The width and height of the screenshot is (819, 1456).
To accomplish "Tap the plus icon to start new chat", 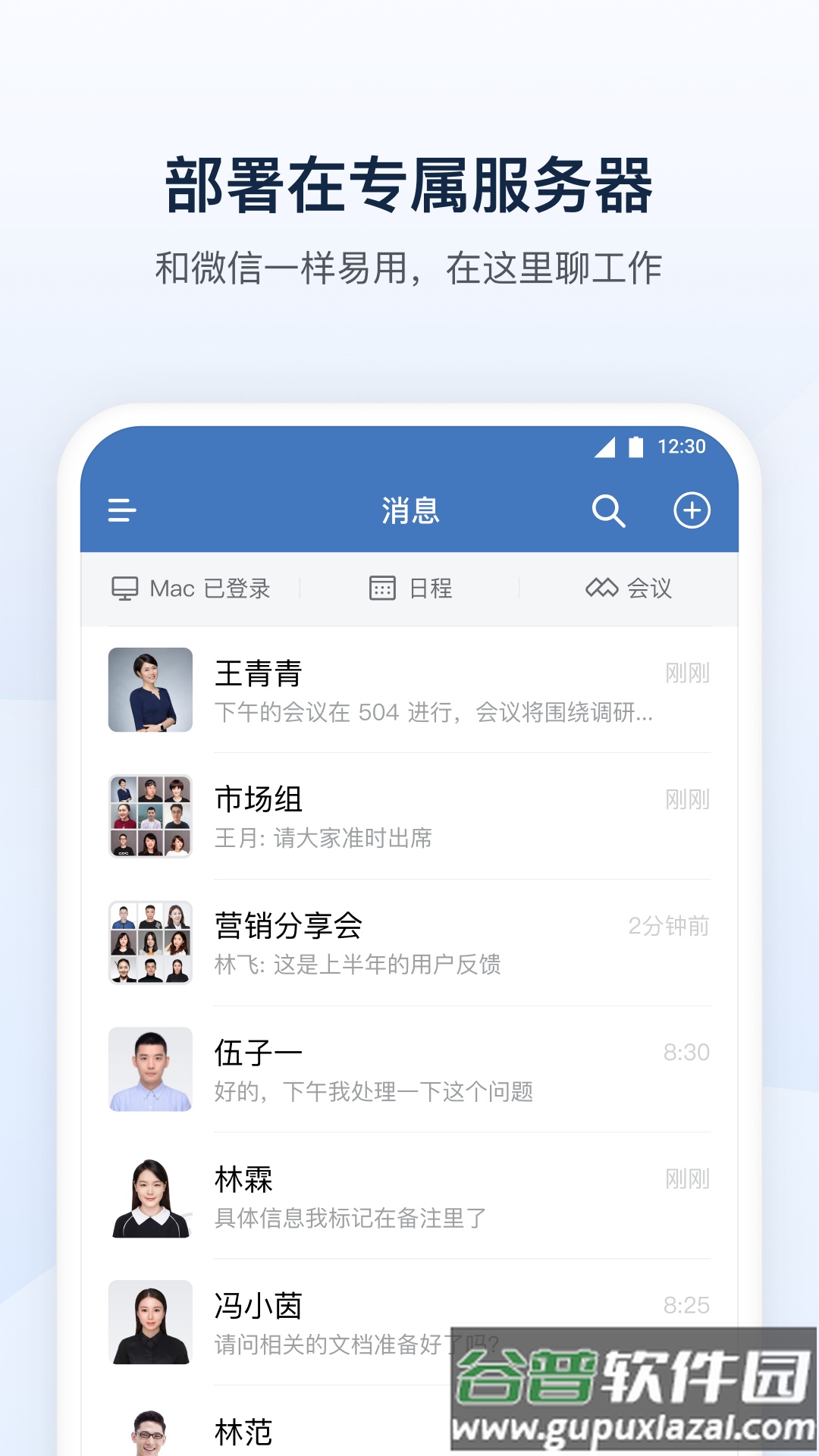I will click(692, 513).
